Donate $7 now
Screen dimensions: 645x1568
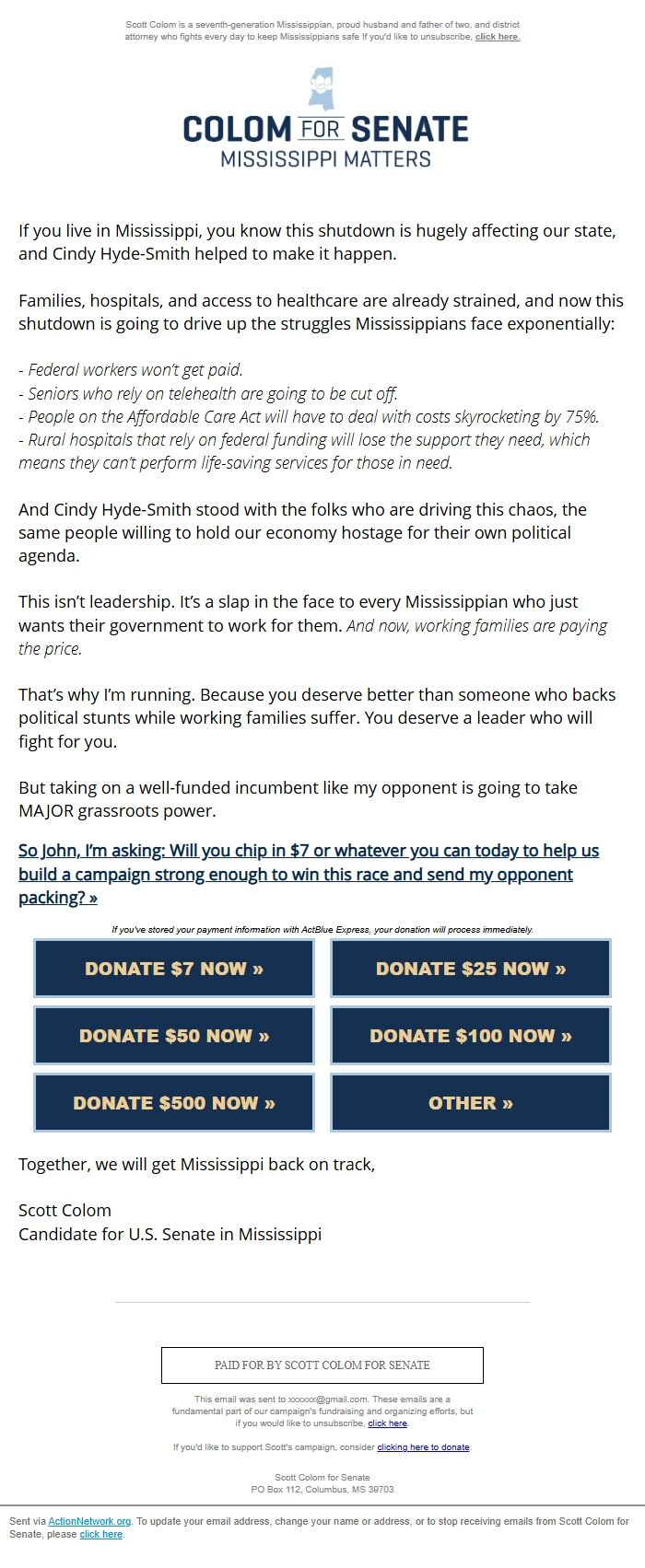pyautogui.click(x=174, y=969)
